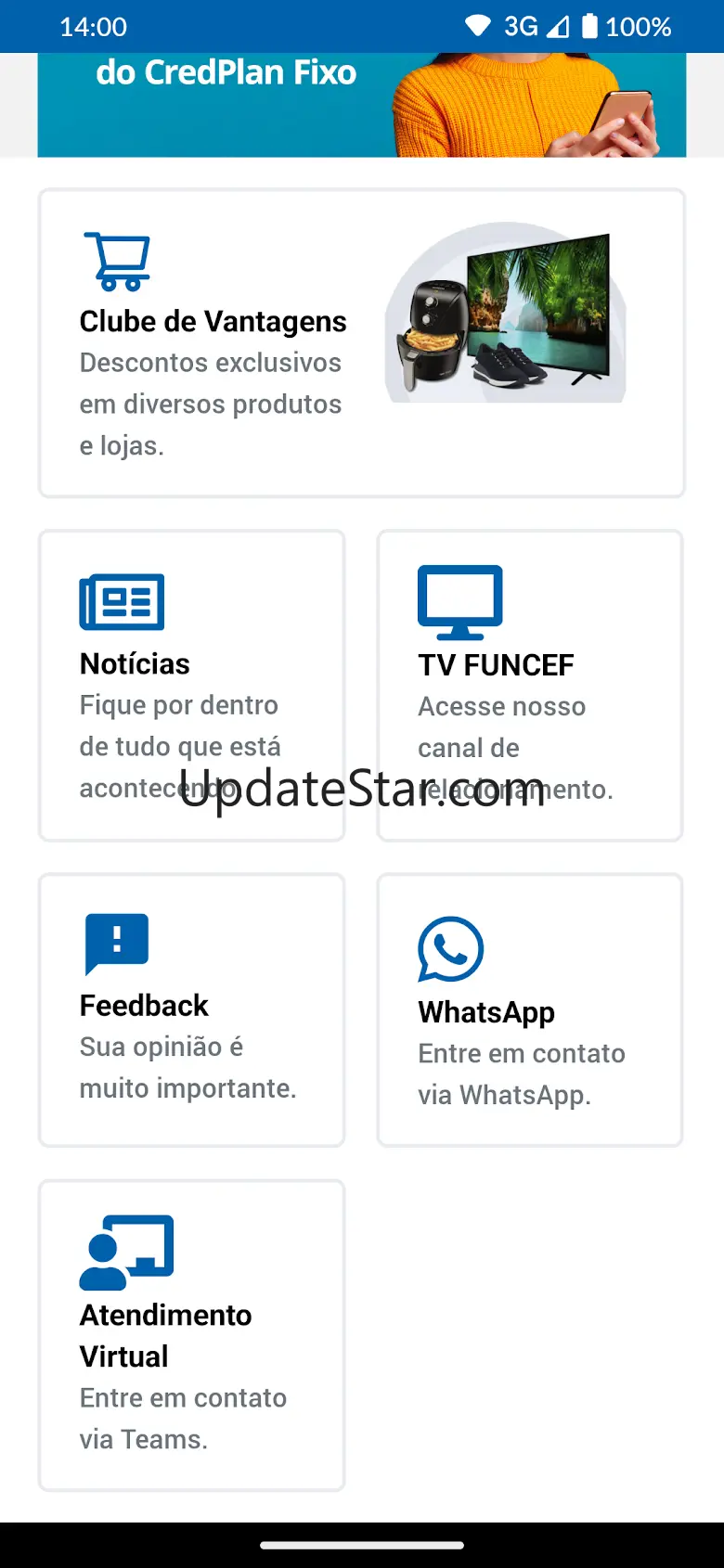724x1568 pixels.
Task: Open the Notícias card
Action: [x=191, y=686]
